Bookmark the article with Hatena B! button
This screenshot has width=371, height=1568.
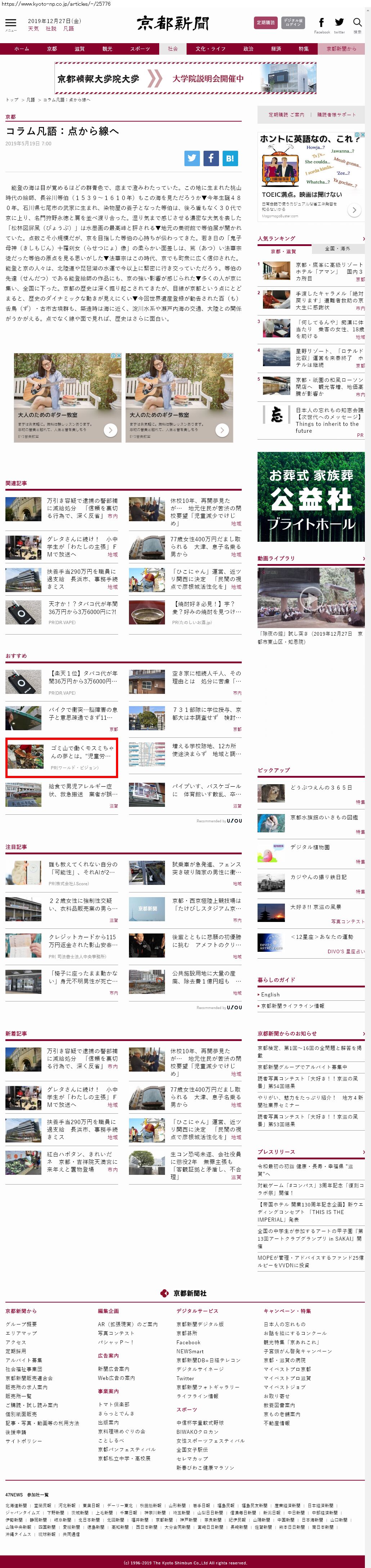tap(230, 158)
